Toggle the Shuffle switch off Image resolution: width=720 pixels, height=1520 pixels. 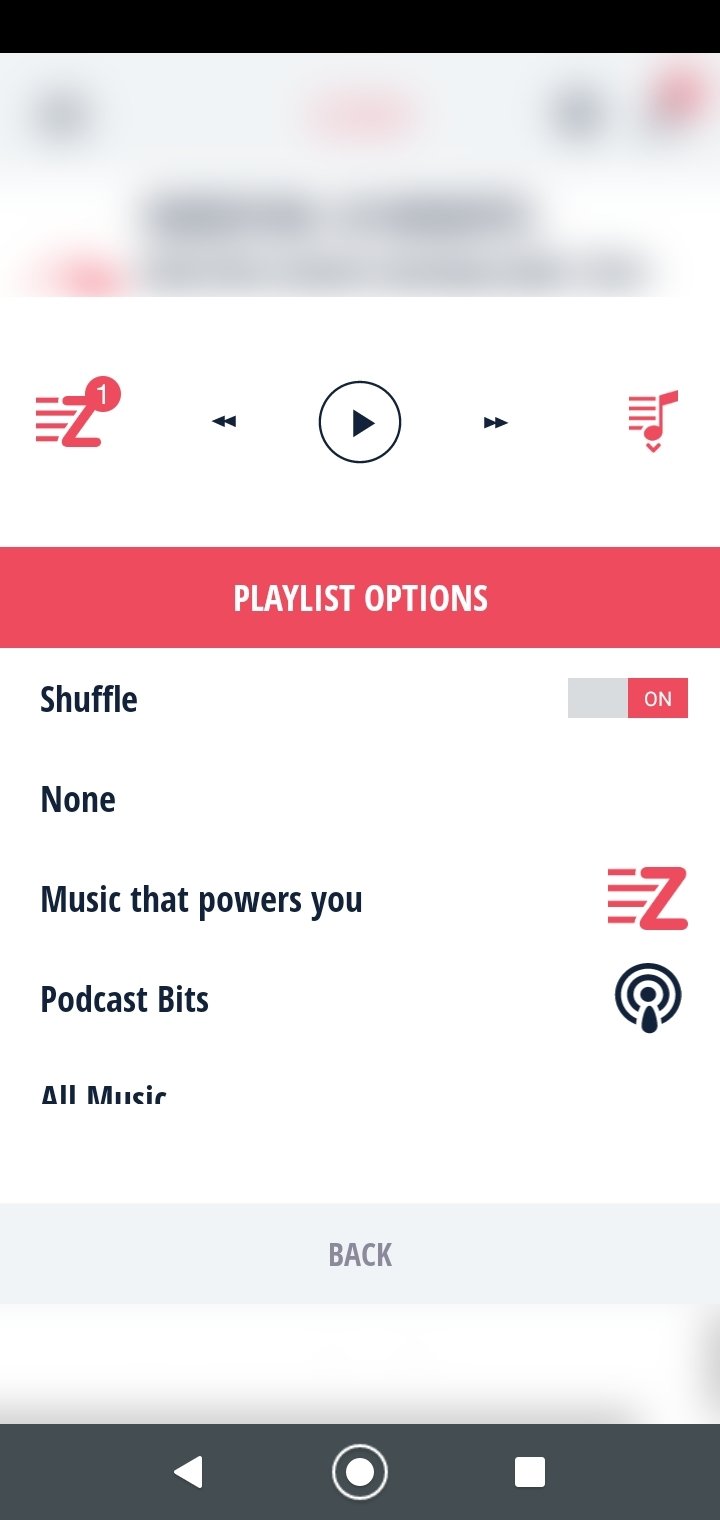pos(628,698)
